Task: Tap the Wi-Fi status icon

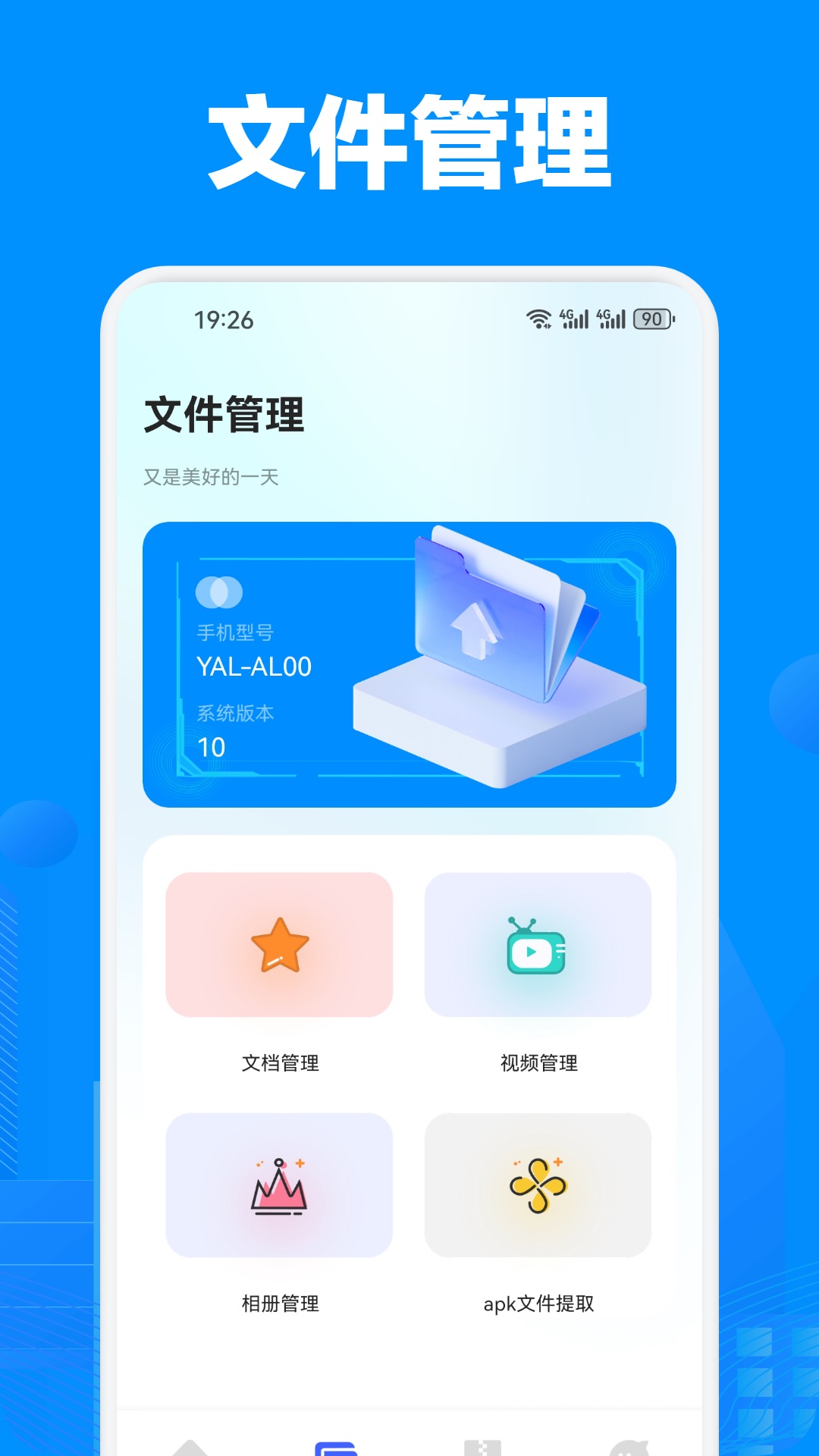Action: click(540, 318)
